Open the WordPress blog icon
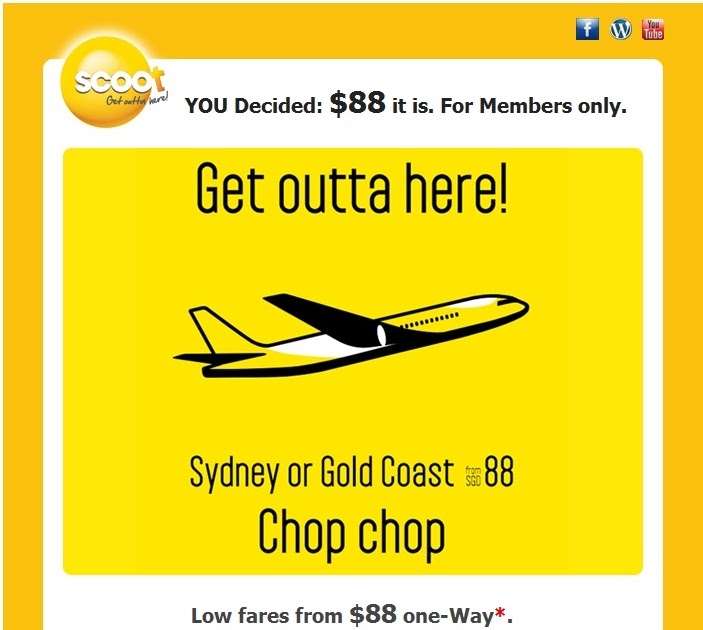The width and height of the screenshot is (703, 630). tap(621, 29)
